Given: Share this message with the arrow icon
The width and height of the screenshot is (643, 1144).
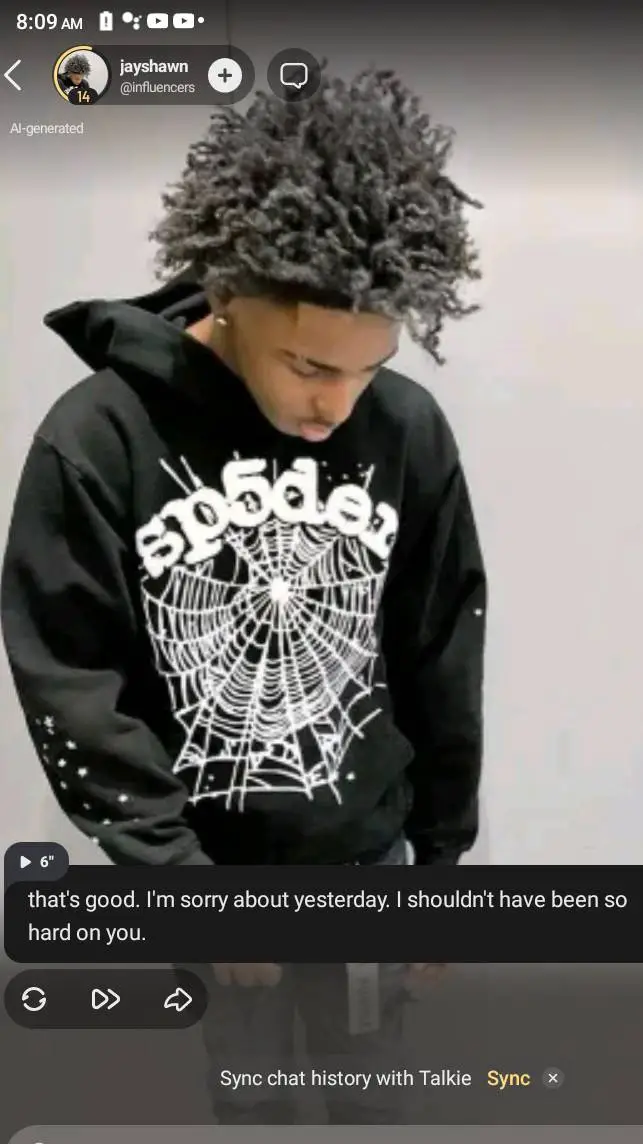Looking at the screenshot, I should (x=177, y=999).
